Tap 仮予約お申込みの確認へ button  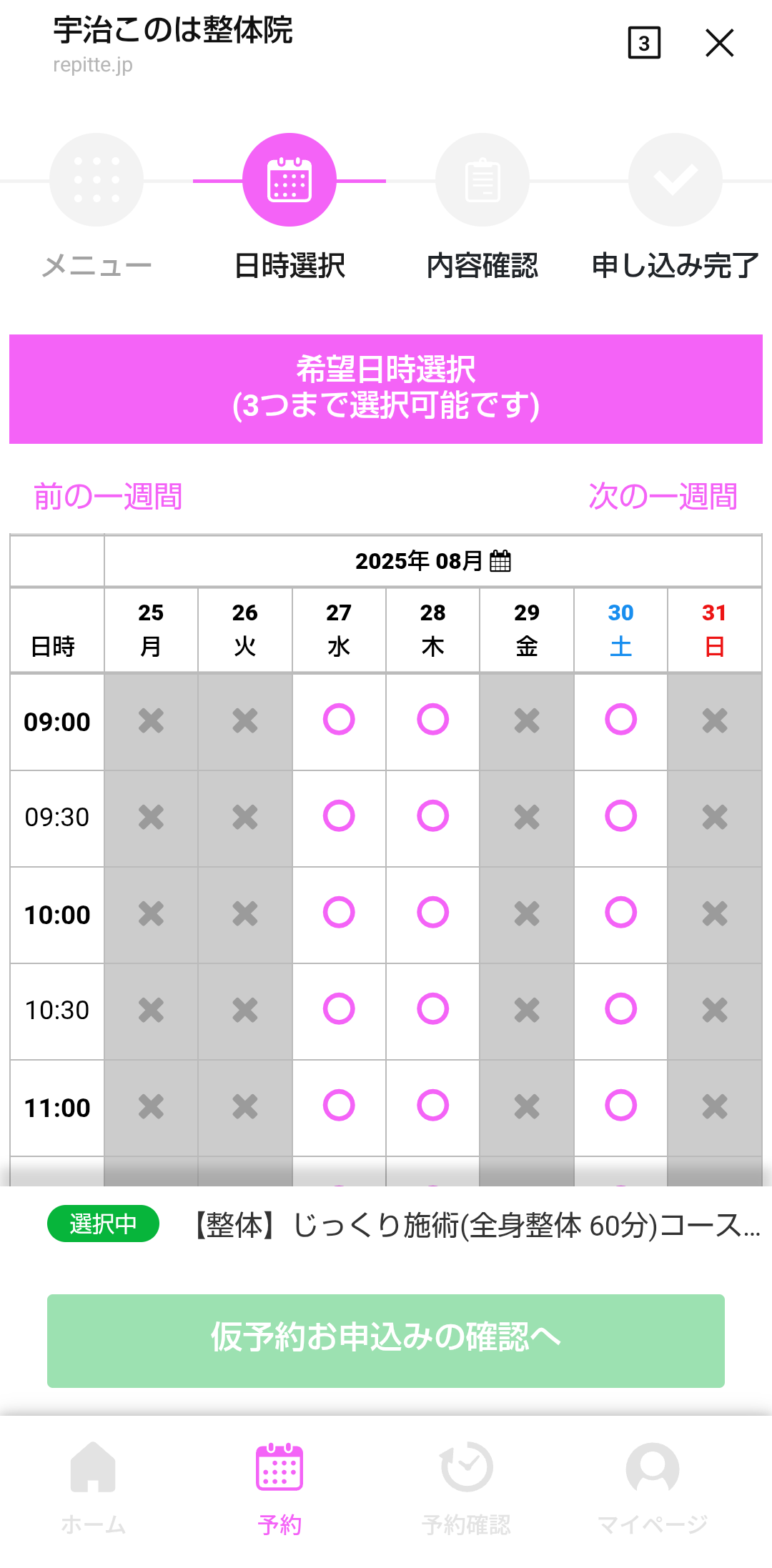pyautogui.click(x=386, y=1341)
